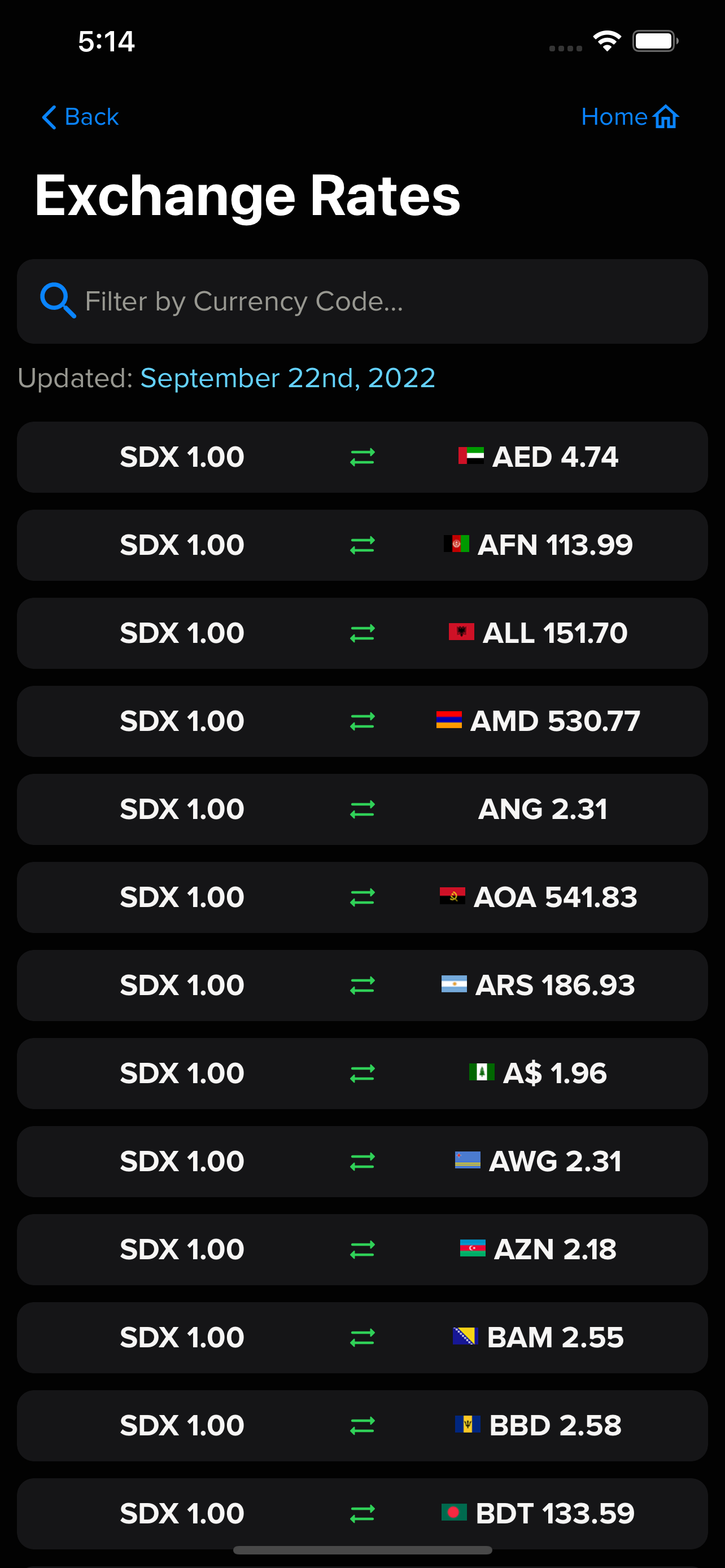Select the AFN 113.99 rate row
725x1568 pixels.
[362, 545]
